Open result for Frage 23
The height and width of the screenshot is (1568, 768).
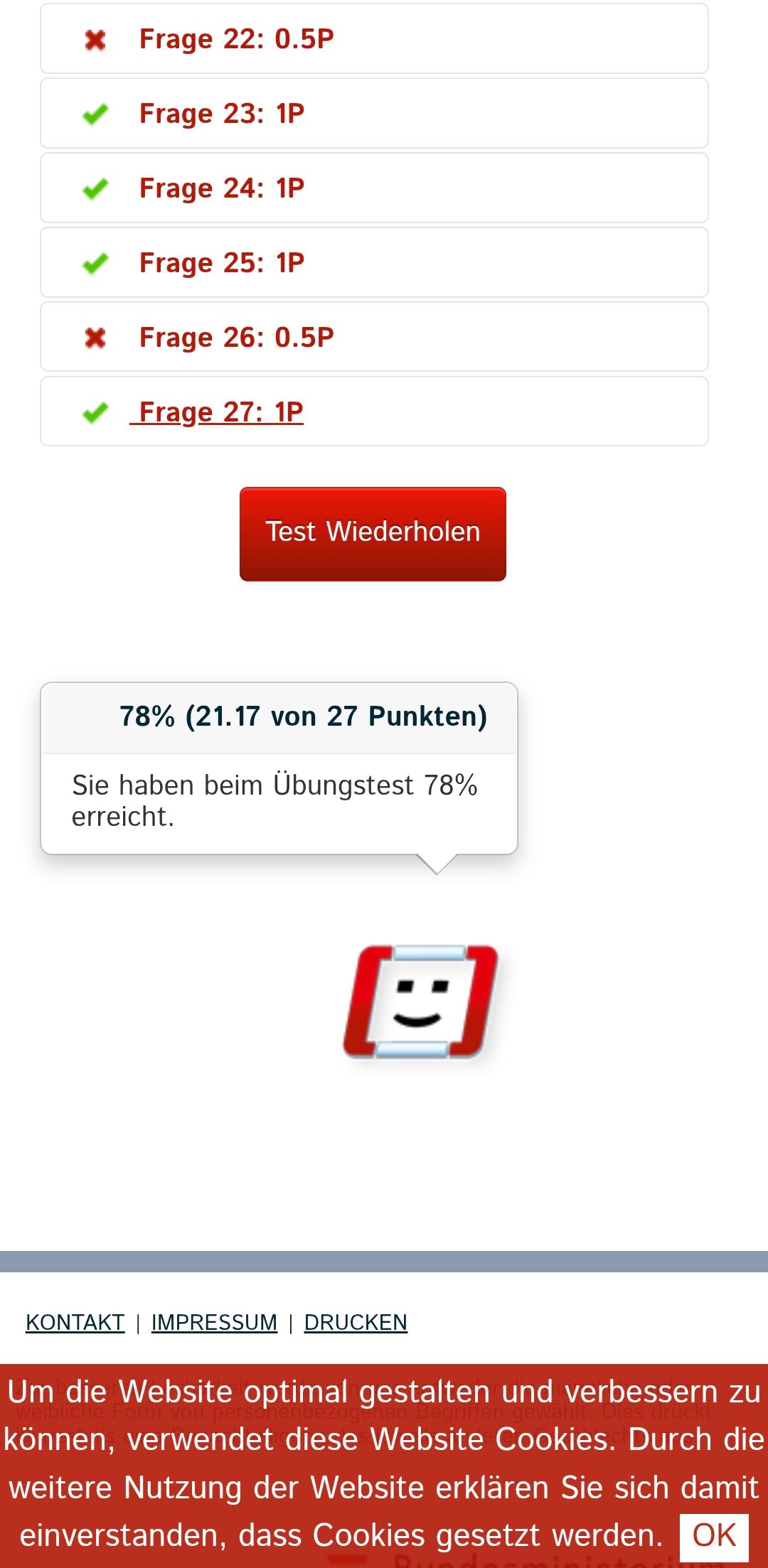click(221, 114)
